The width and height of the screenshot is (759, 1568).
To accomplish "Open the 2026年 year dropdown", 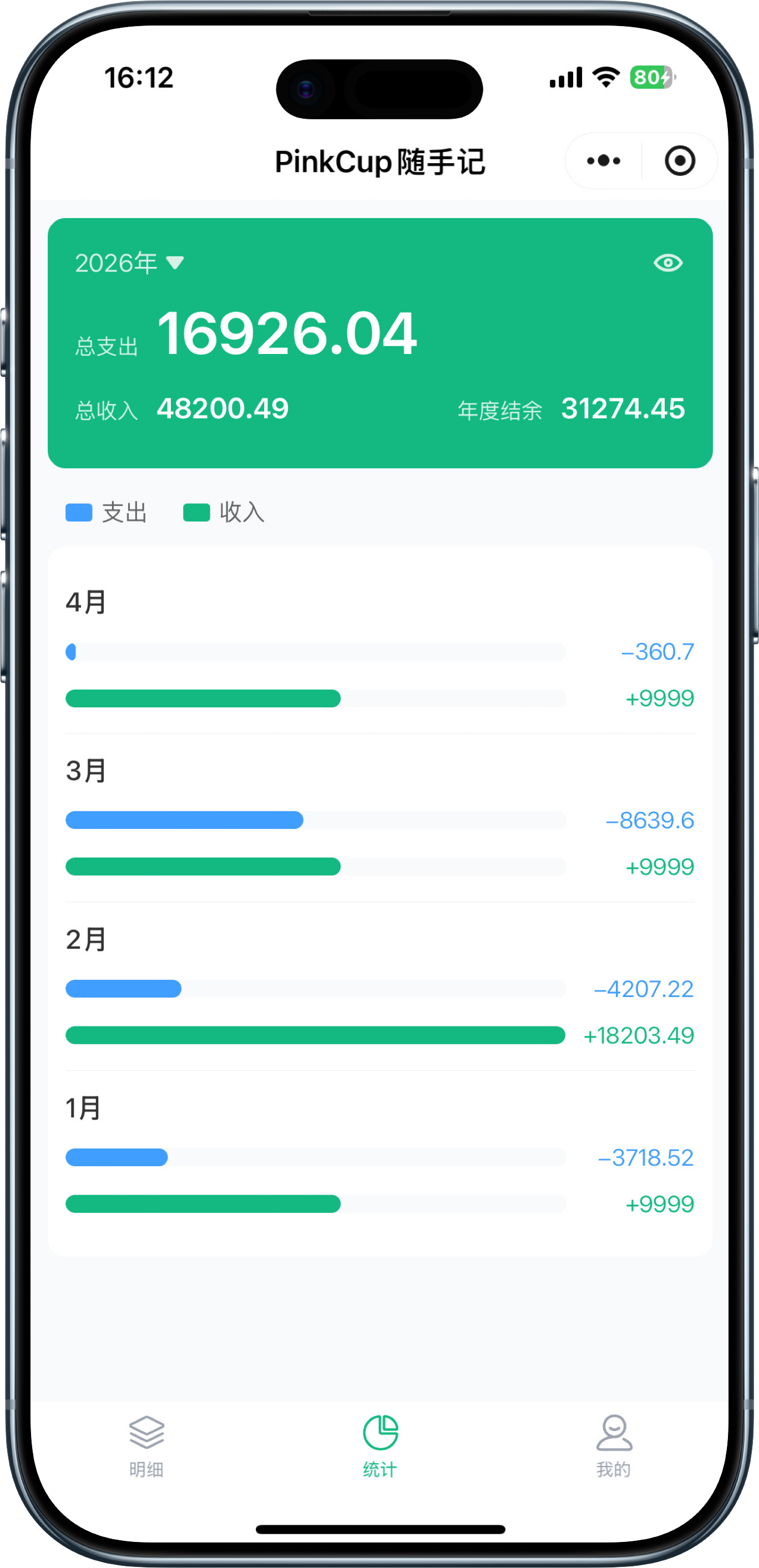I will (129, 263).
